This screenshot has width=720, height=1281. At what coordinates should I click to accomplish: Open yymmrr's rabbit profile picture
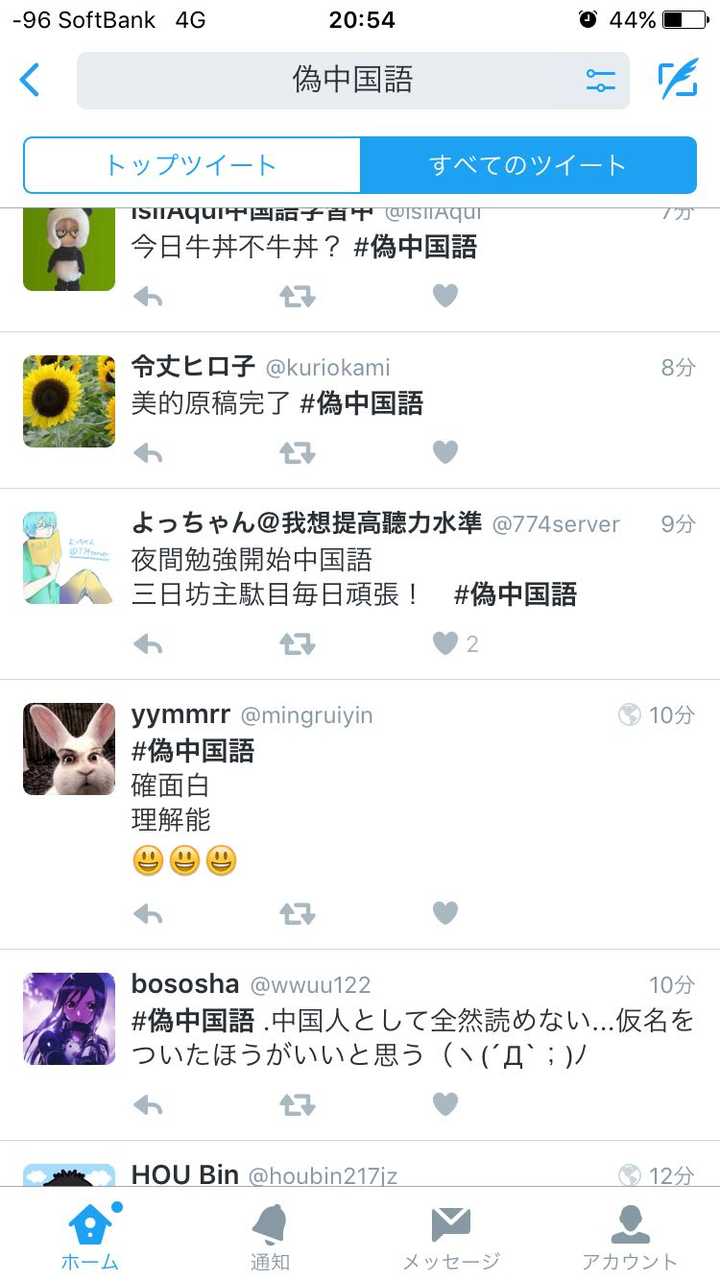pos(69,749)
